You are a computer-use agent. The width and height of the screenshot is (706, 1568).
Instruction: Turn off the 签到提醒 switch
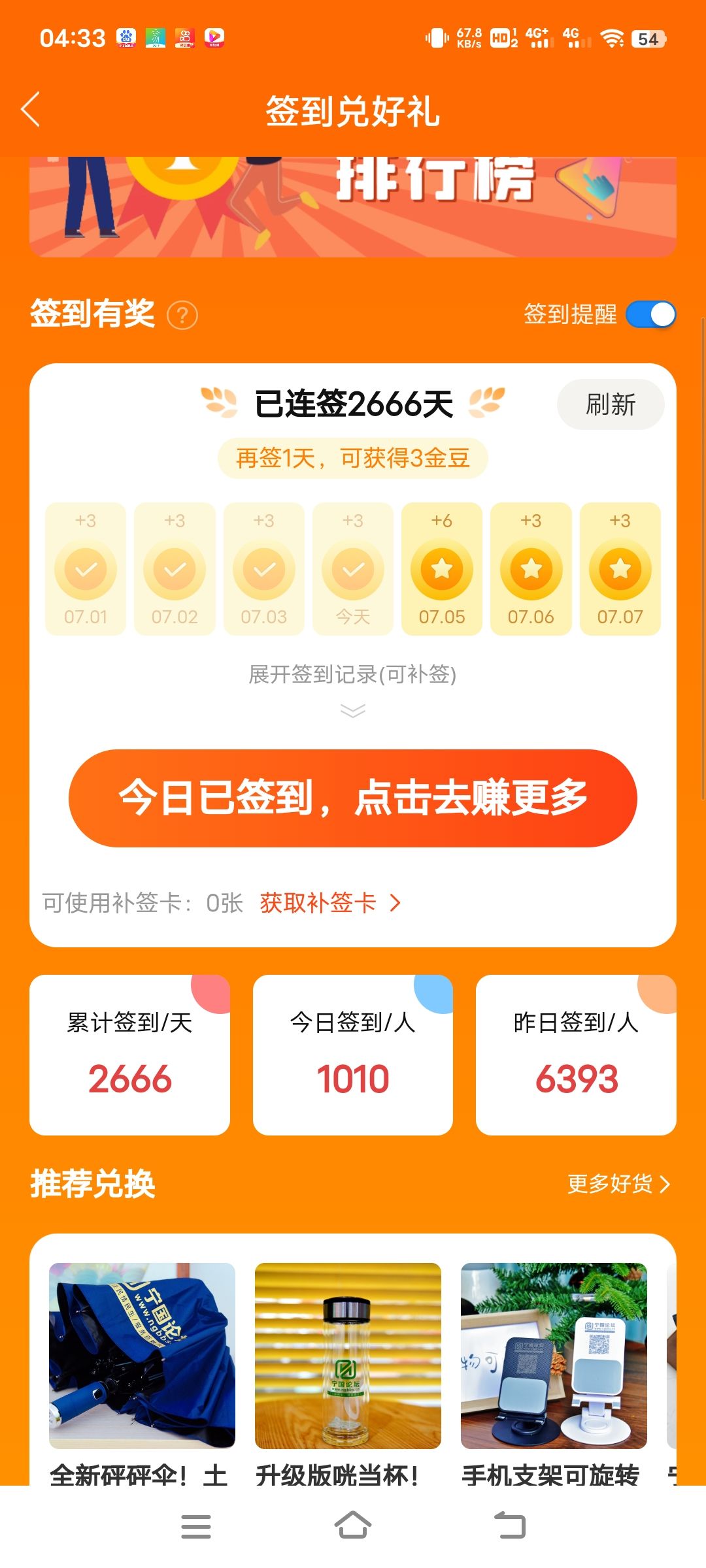650,314
